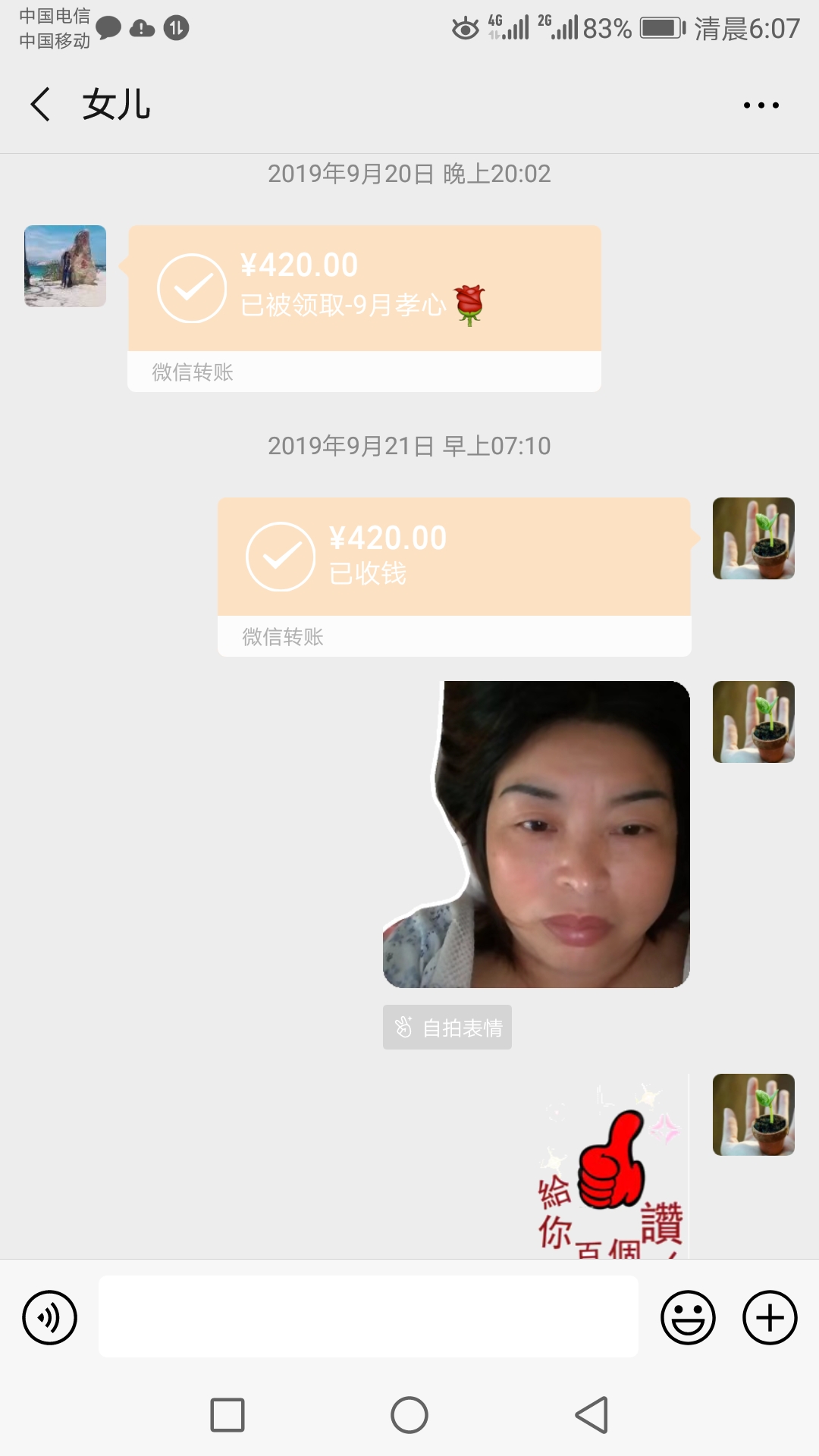Tap the daughter's beach avatar
The image size is (819, 1456).
65,266
